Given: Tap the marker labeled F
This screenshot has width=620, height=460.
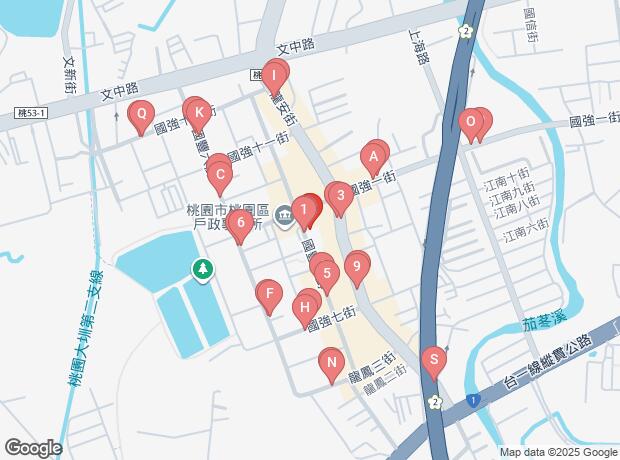Looking at the screenshot, I should [x=268, y=294].
